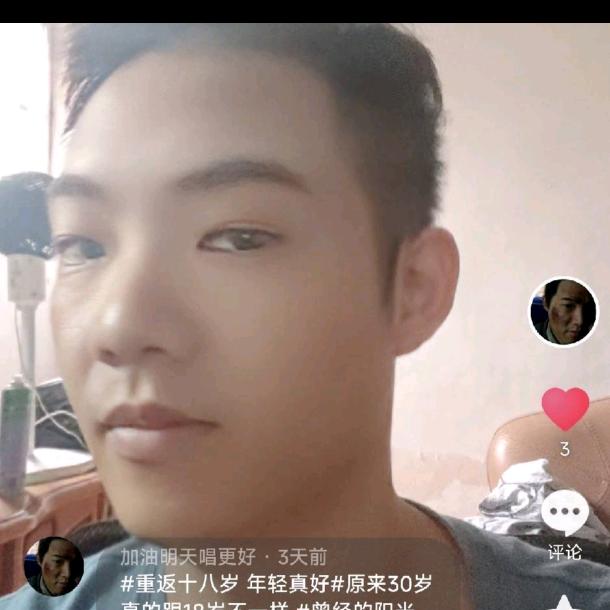Like the video with the heart icon
The image size is (610, 610).
[565, 409]
